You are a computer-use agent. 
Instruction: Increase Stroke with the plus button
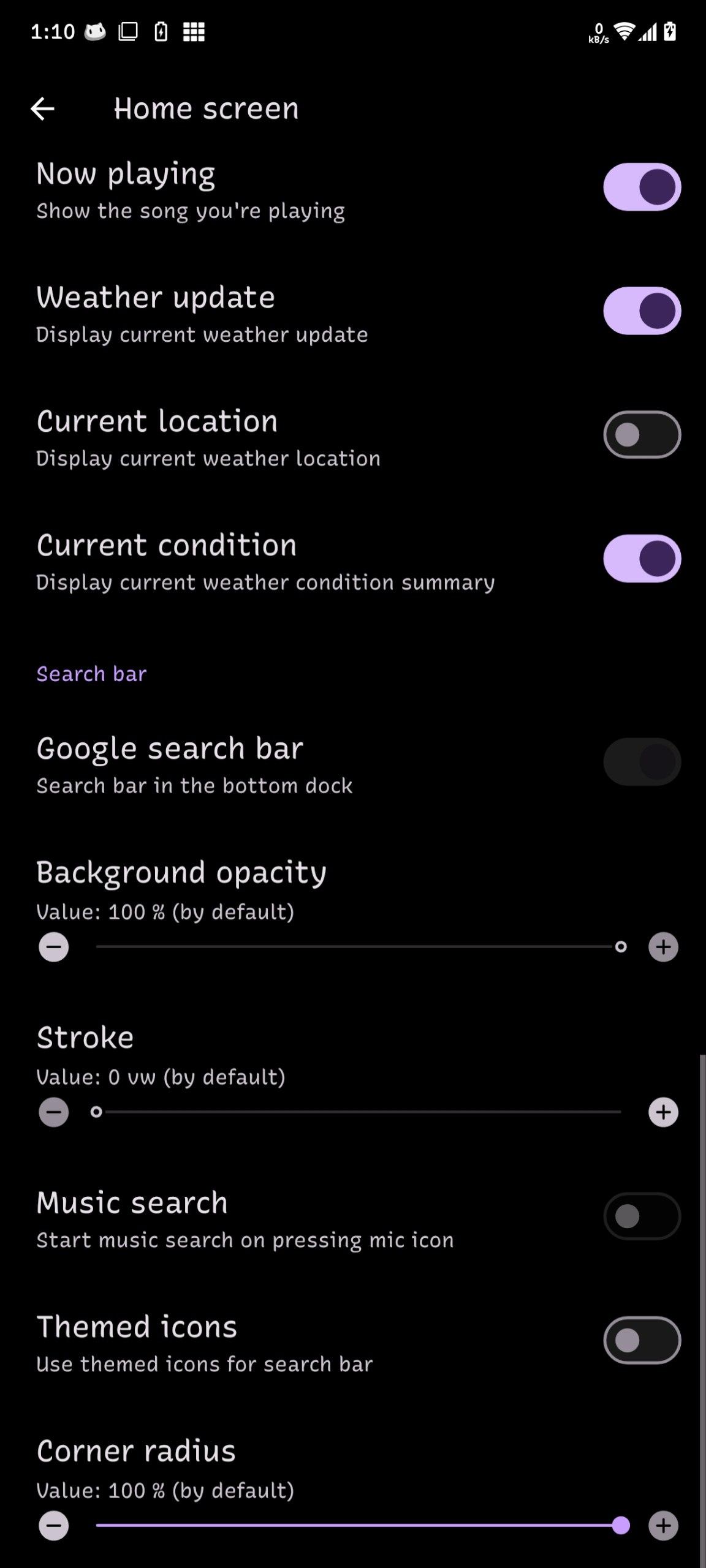[x=663, y=1112]
